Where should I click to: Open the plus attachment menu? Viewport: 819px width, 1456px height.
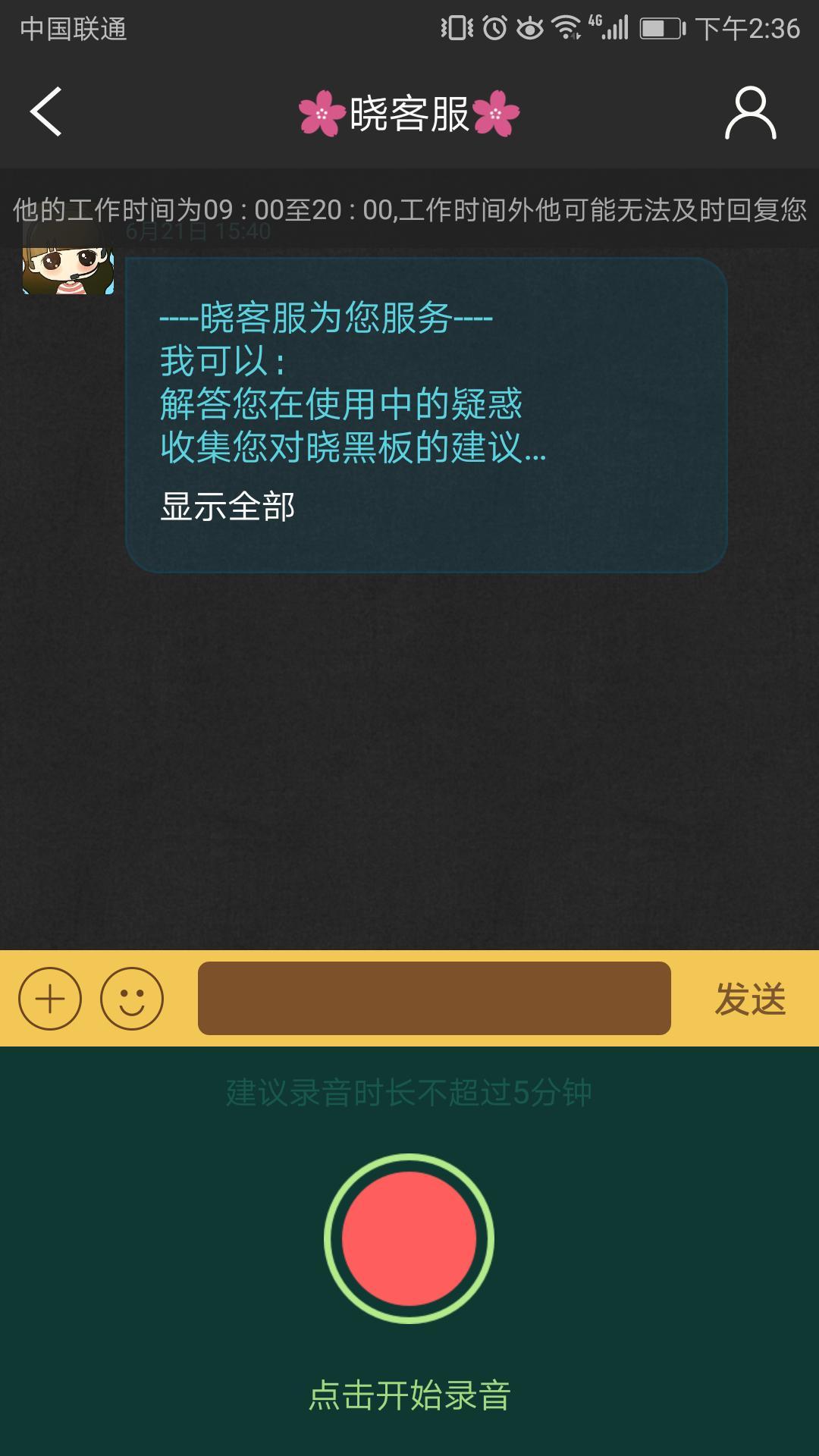pos(50,999)
